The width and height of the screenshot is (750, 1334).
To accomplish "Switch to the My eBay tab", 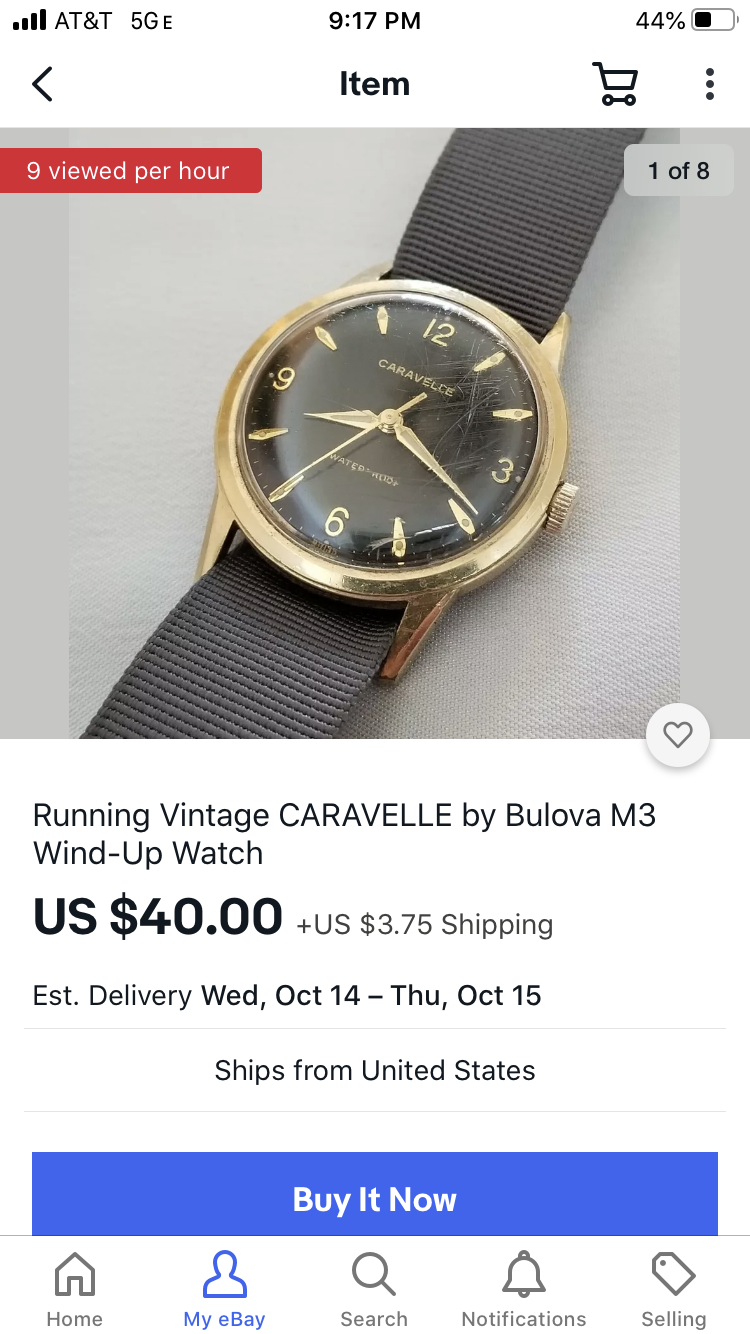I will click(x=224, y=1289).
